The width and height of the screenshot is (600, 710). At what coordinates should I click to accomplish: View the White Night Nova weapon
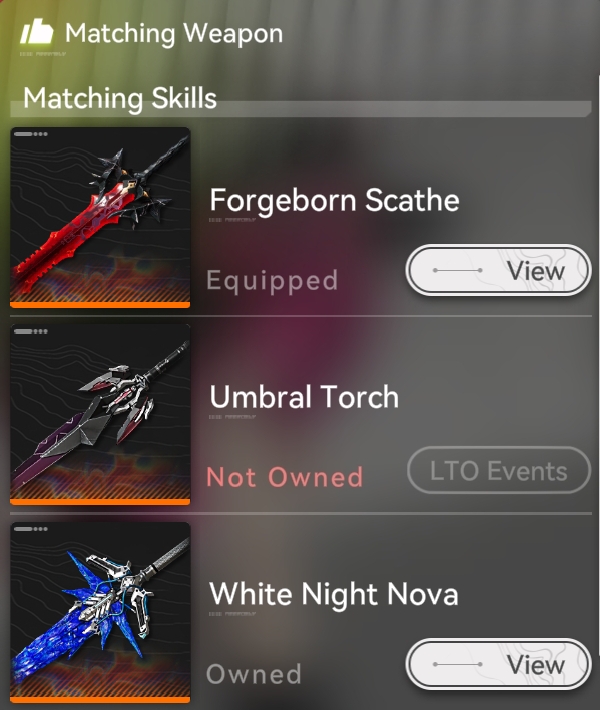[x=499, y=665]
